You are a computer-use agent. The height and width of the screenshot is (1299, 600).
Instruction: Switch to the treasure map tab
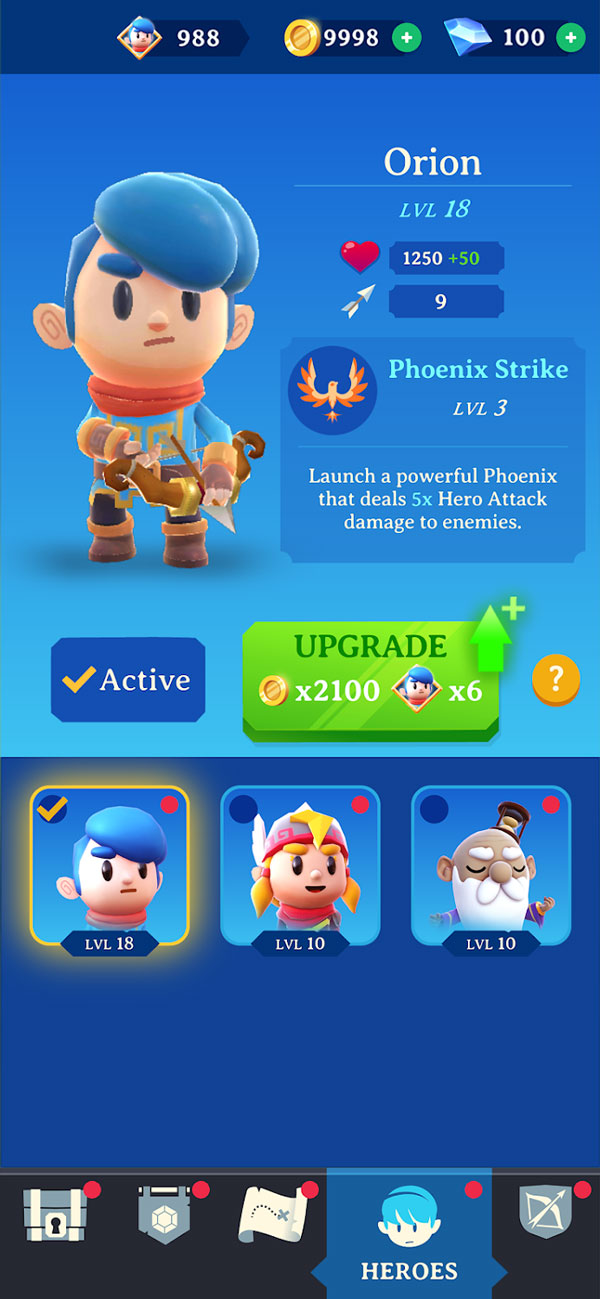click(x=272, y=1214)
